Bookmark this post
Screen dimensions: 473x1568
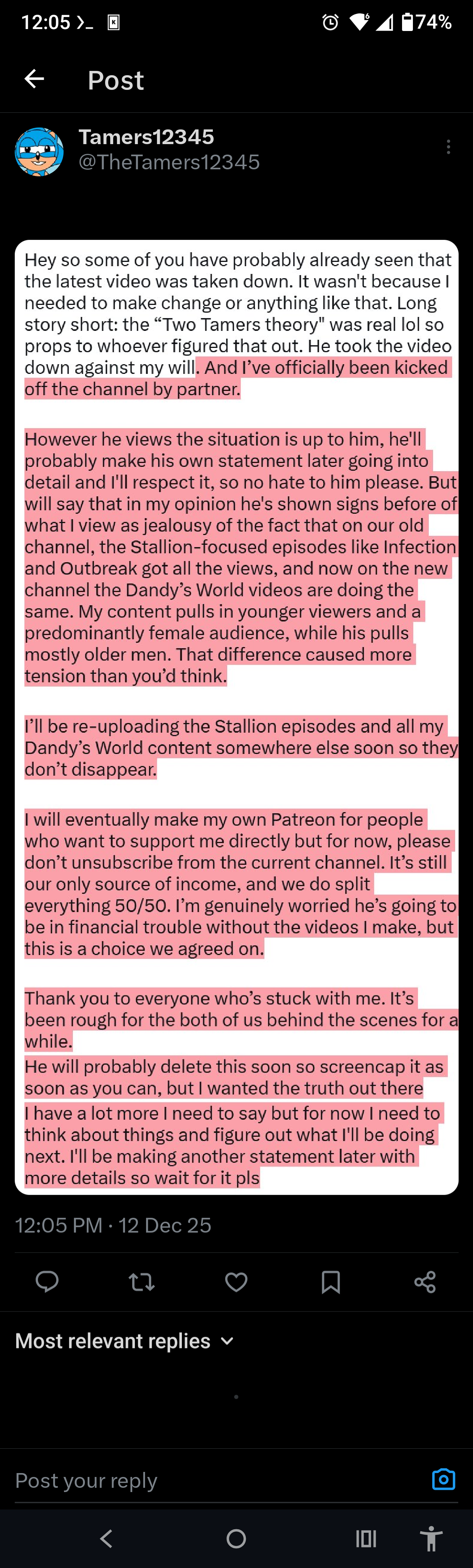[x=331, y=1282]
